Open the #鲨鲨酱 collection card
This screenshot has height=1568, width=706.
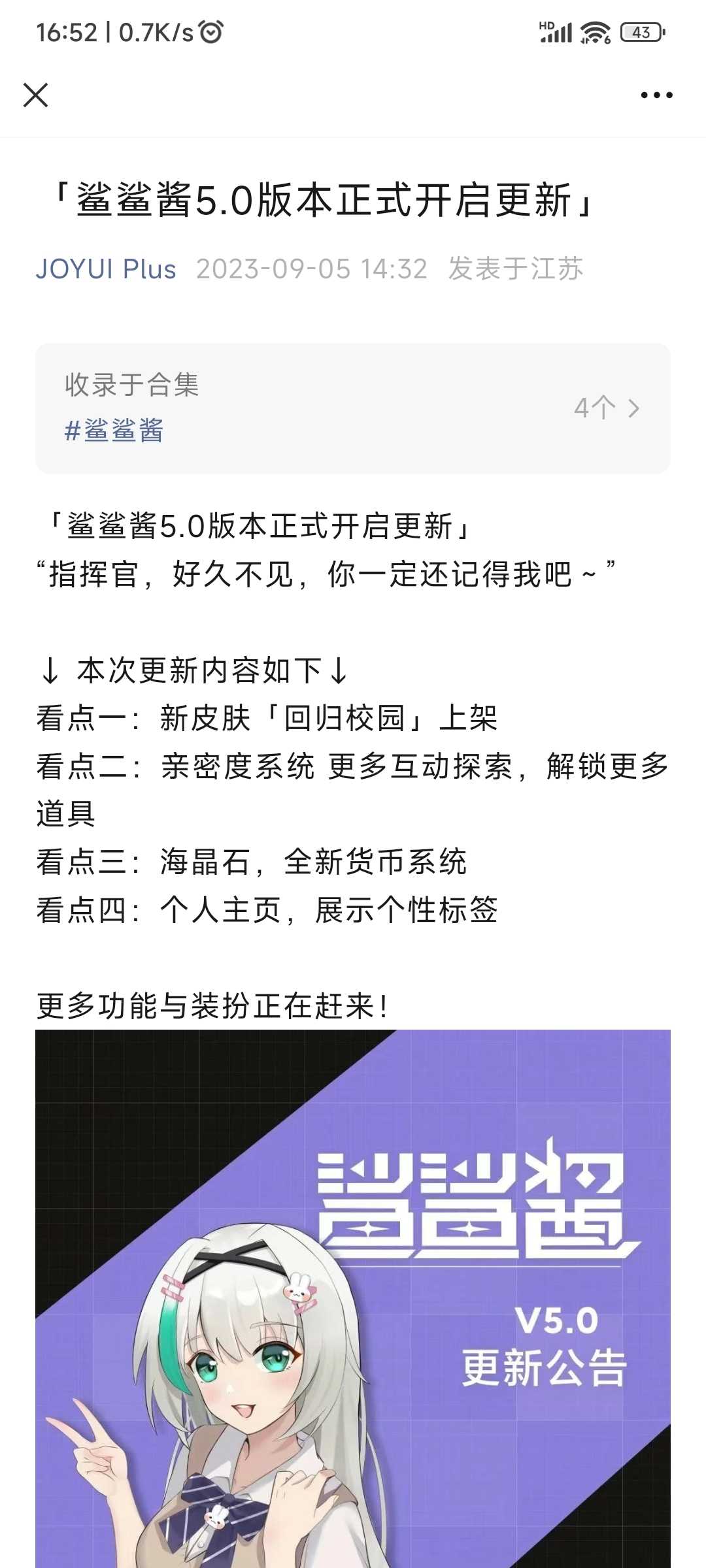[353, 408]
